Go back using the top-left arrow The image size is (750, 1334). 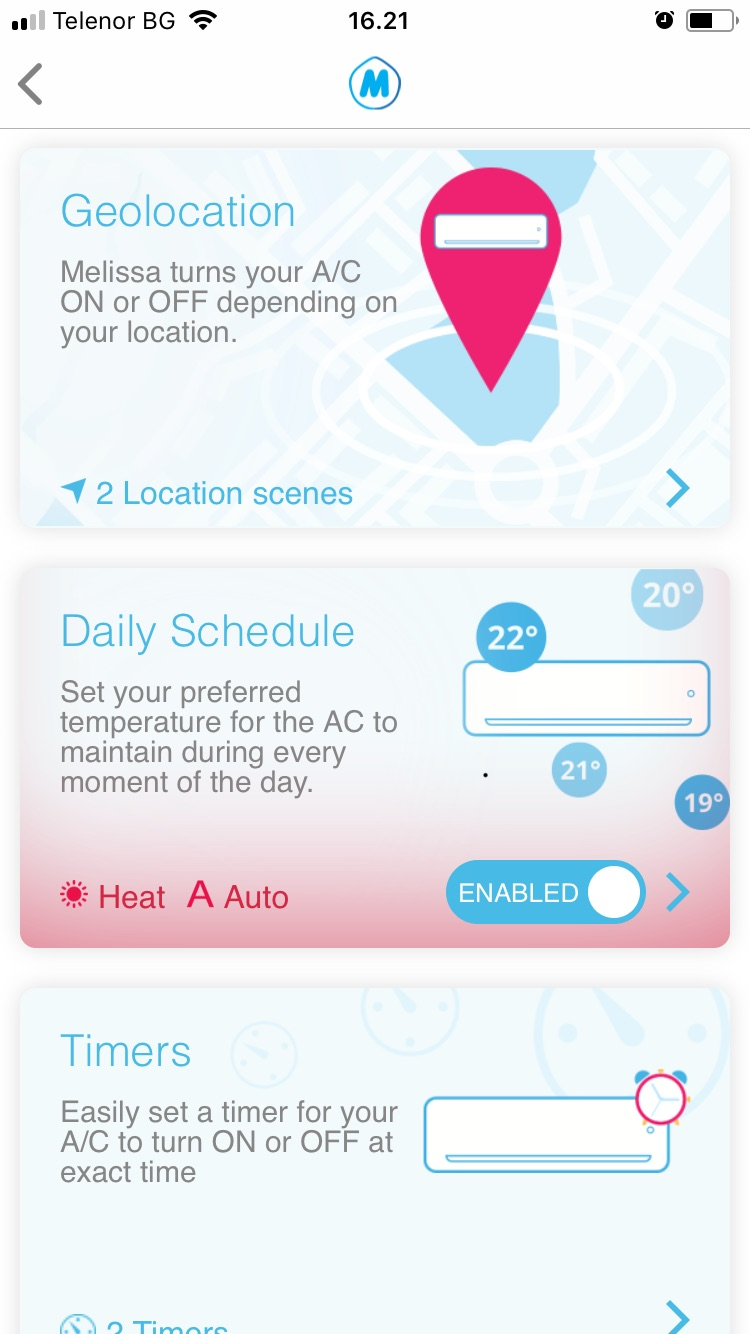(31, 84)
